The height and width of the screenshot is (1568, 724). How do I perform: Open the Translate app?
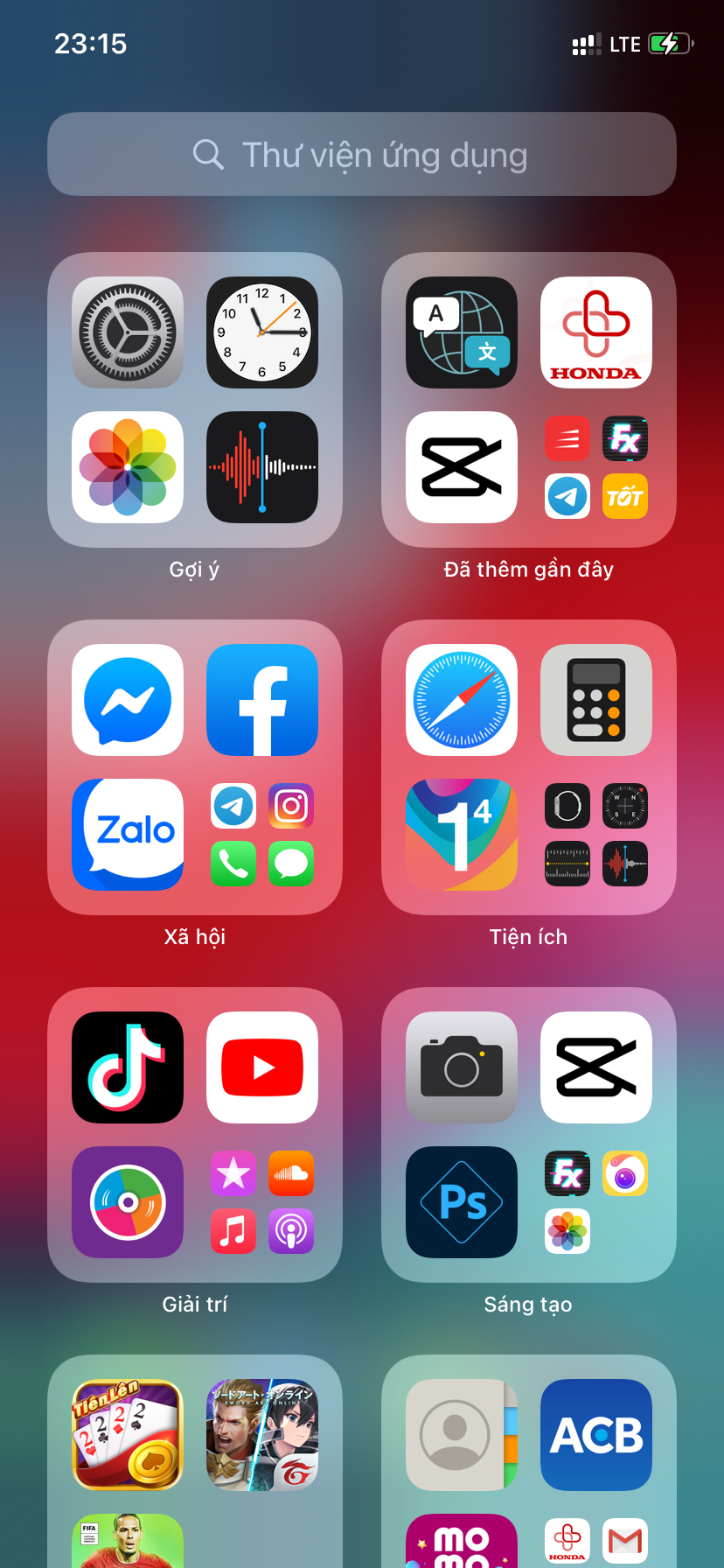tap(462, 332)
